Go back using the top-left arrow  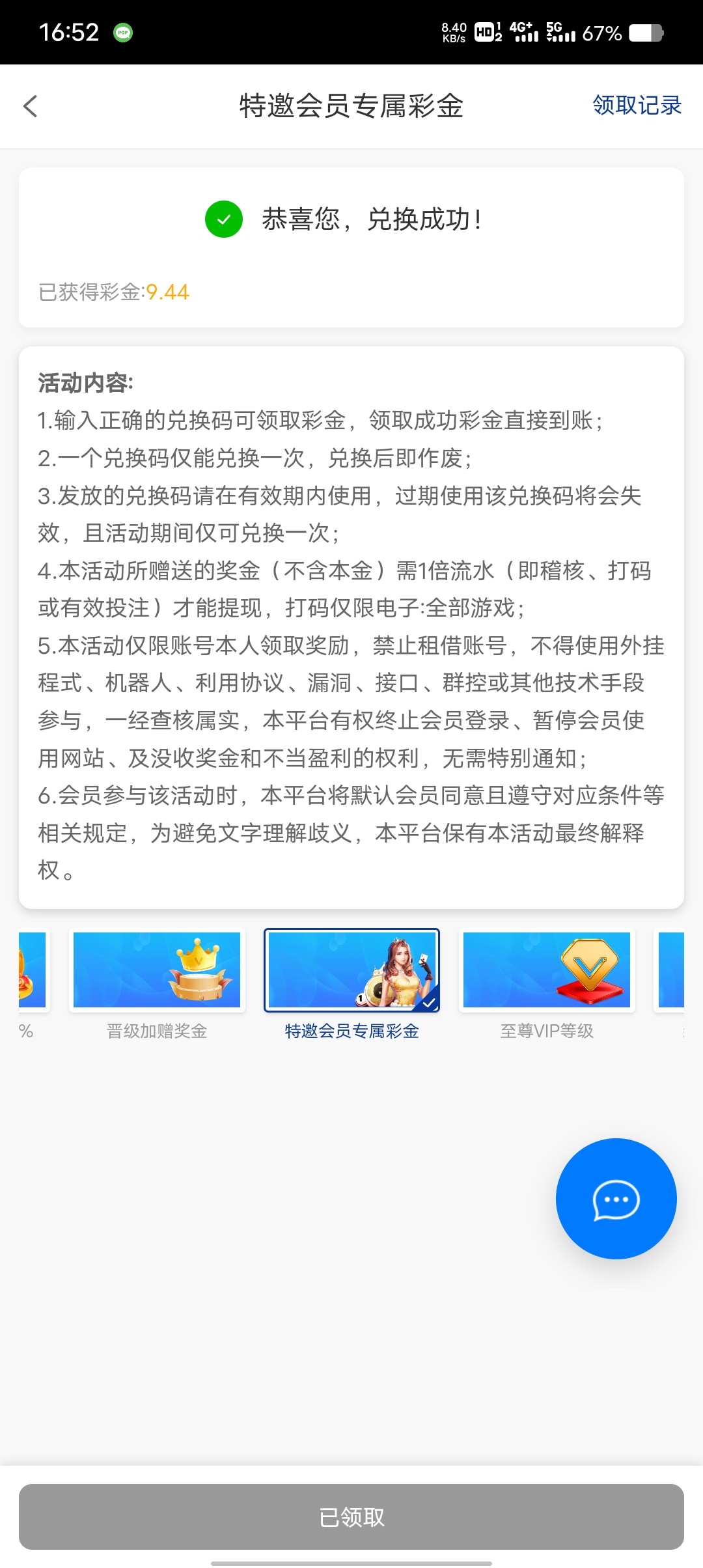click(x=31, y=106)
